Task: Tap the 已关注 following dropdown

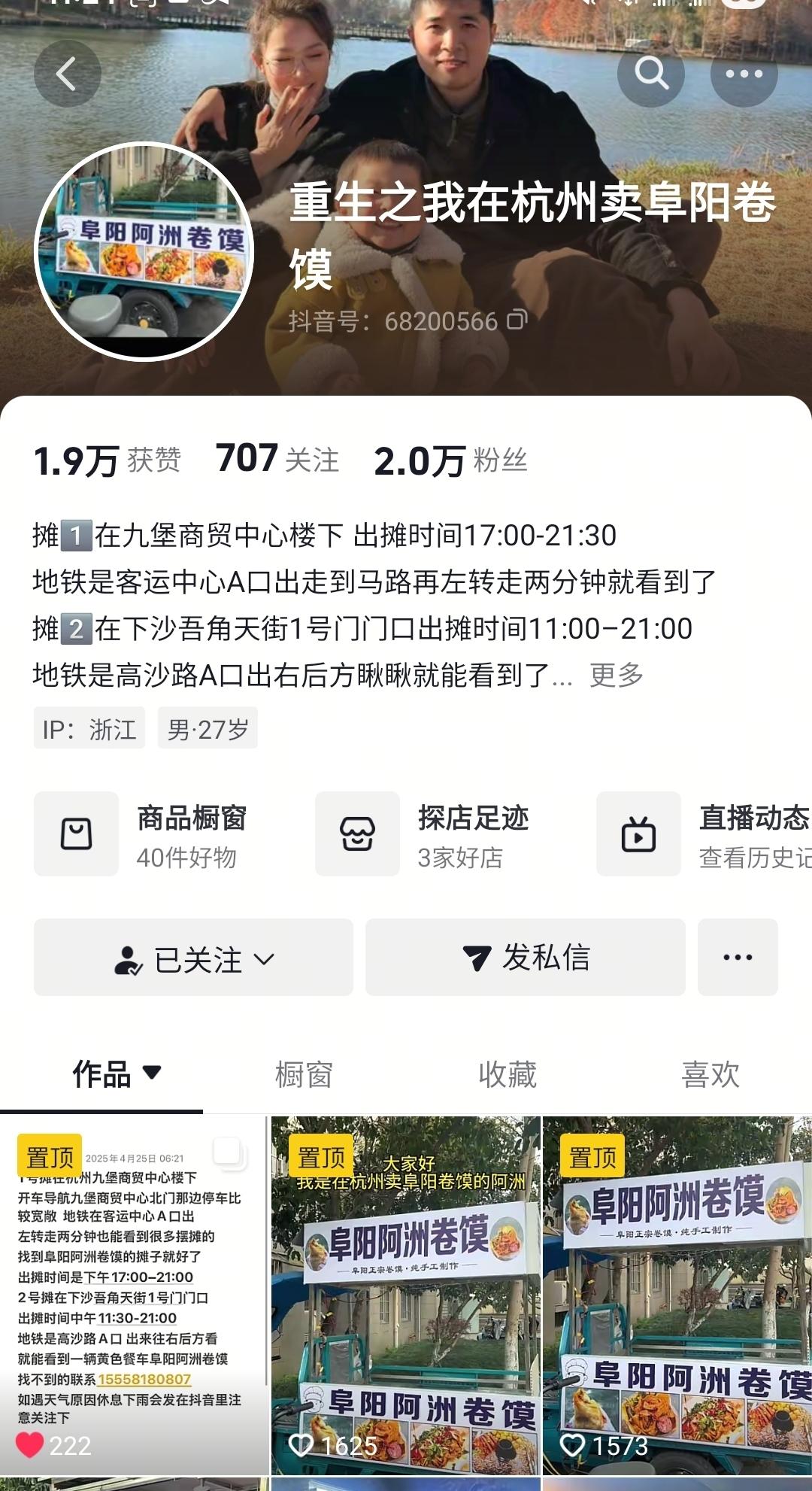Action: 193,958
